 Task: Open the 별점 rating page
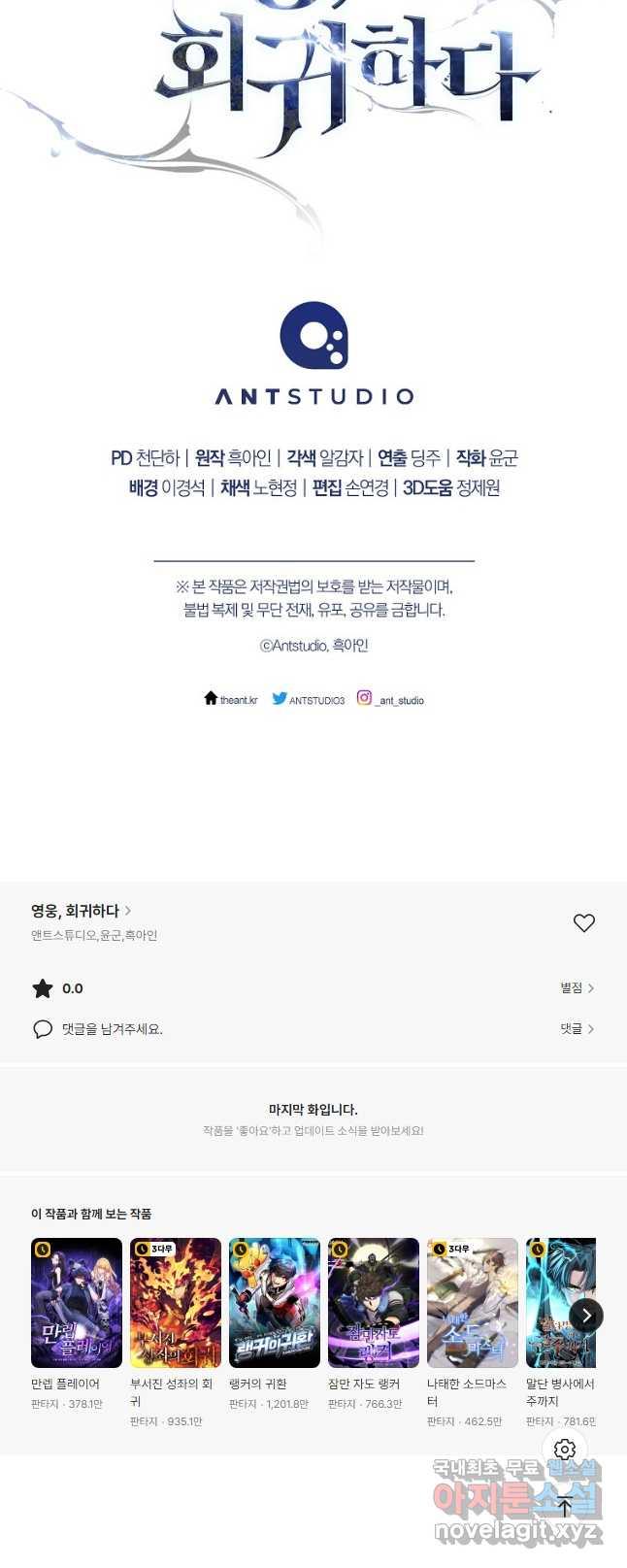click(577, 987)
